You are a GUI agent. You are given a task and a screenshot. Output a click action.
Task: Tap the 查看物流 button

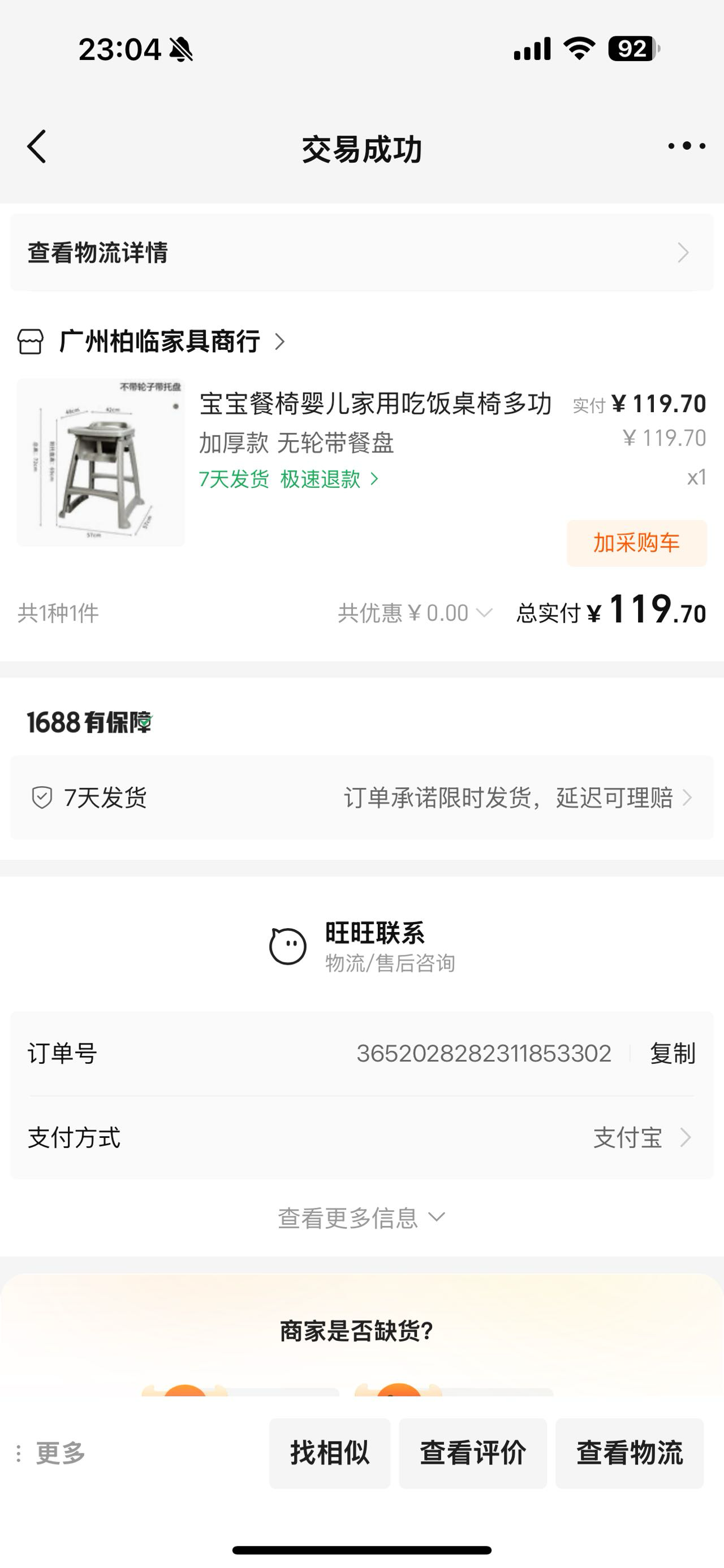pyautogui.click(x=629, y=1454)
